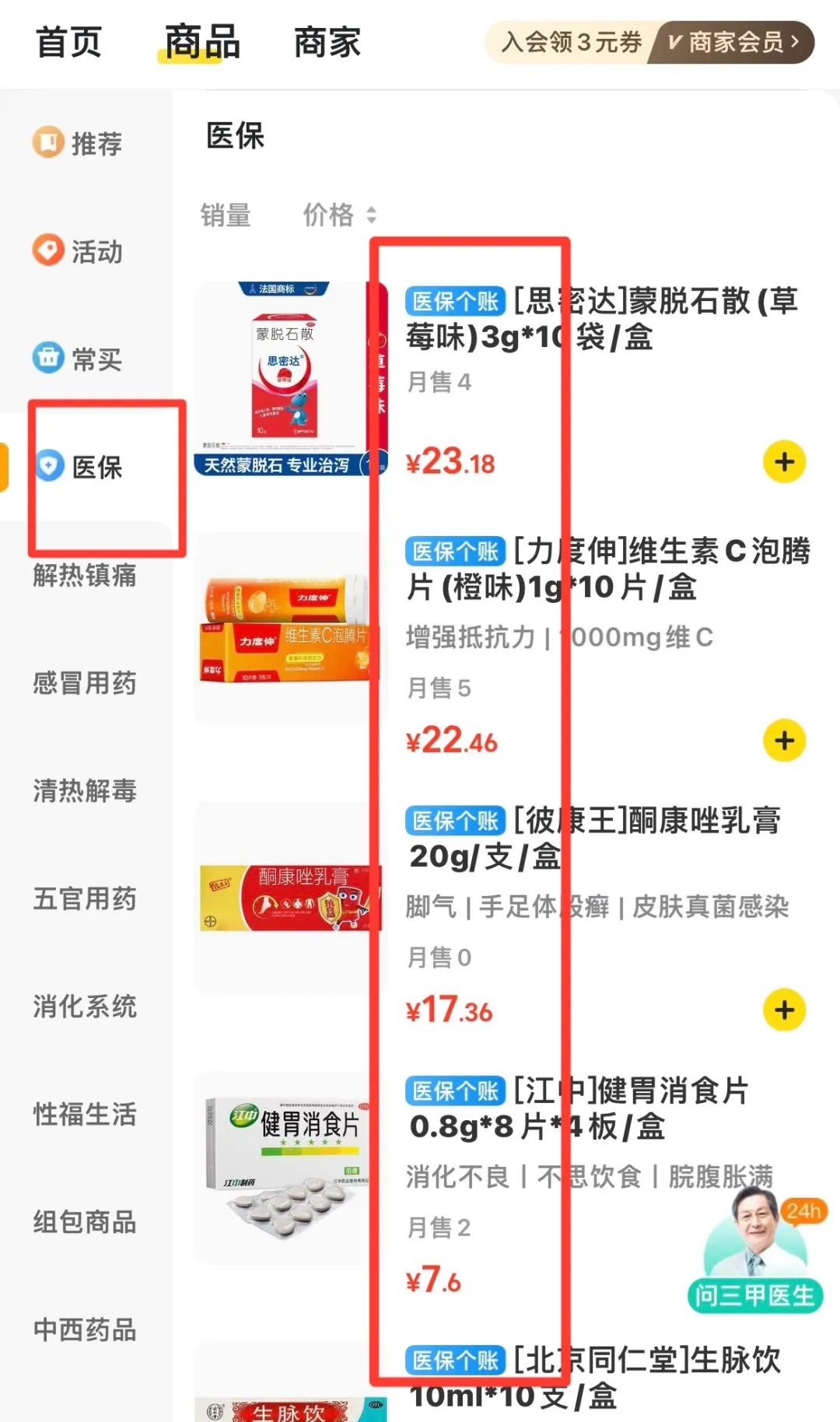Select the 活动 category
This screenshot has width=840, height=1422.
click(x=79, y=251)
